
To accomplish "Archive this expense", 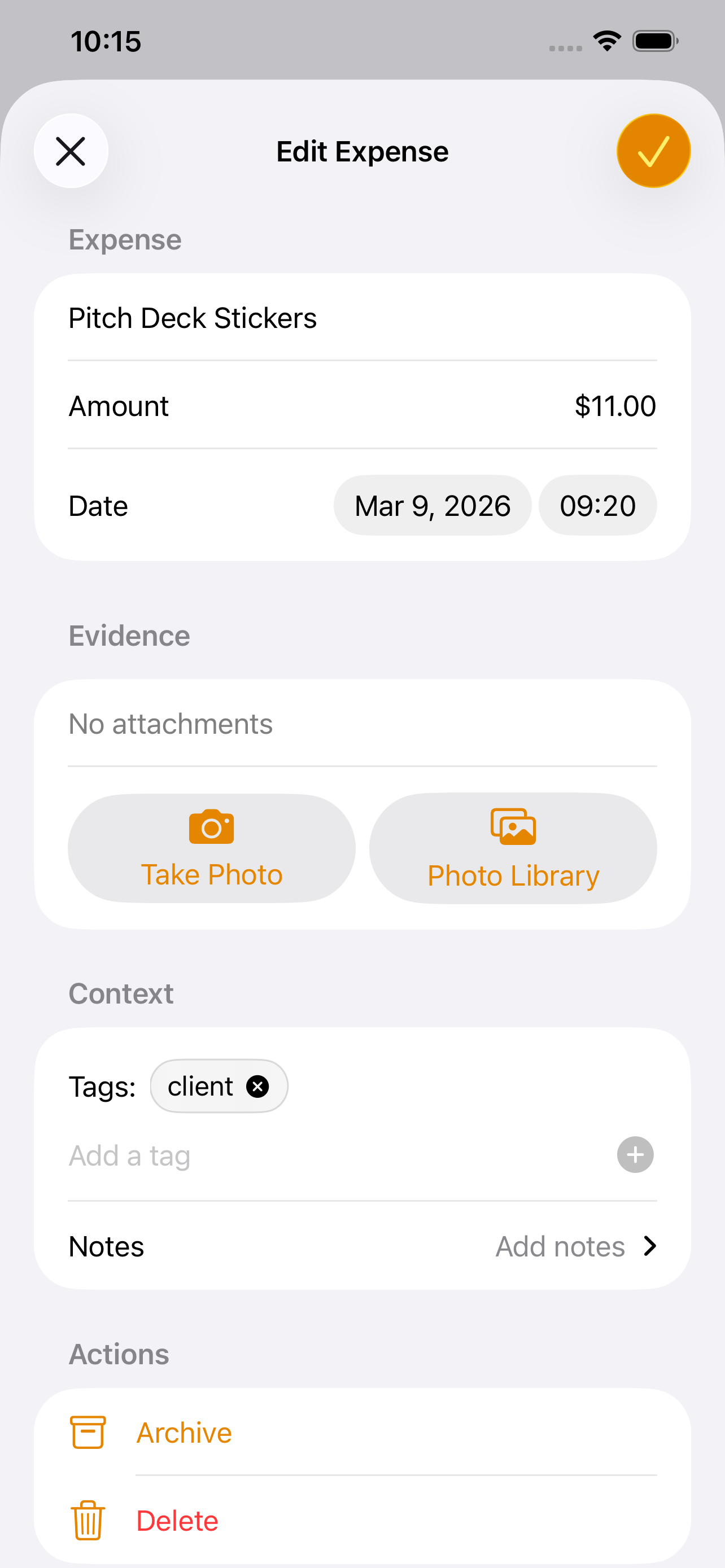I will [184, 1433].
